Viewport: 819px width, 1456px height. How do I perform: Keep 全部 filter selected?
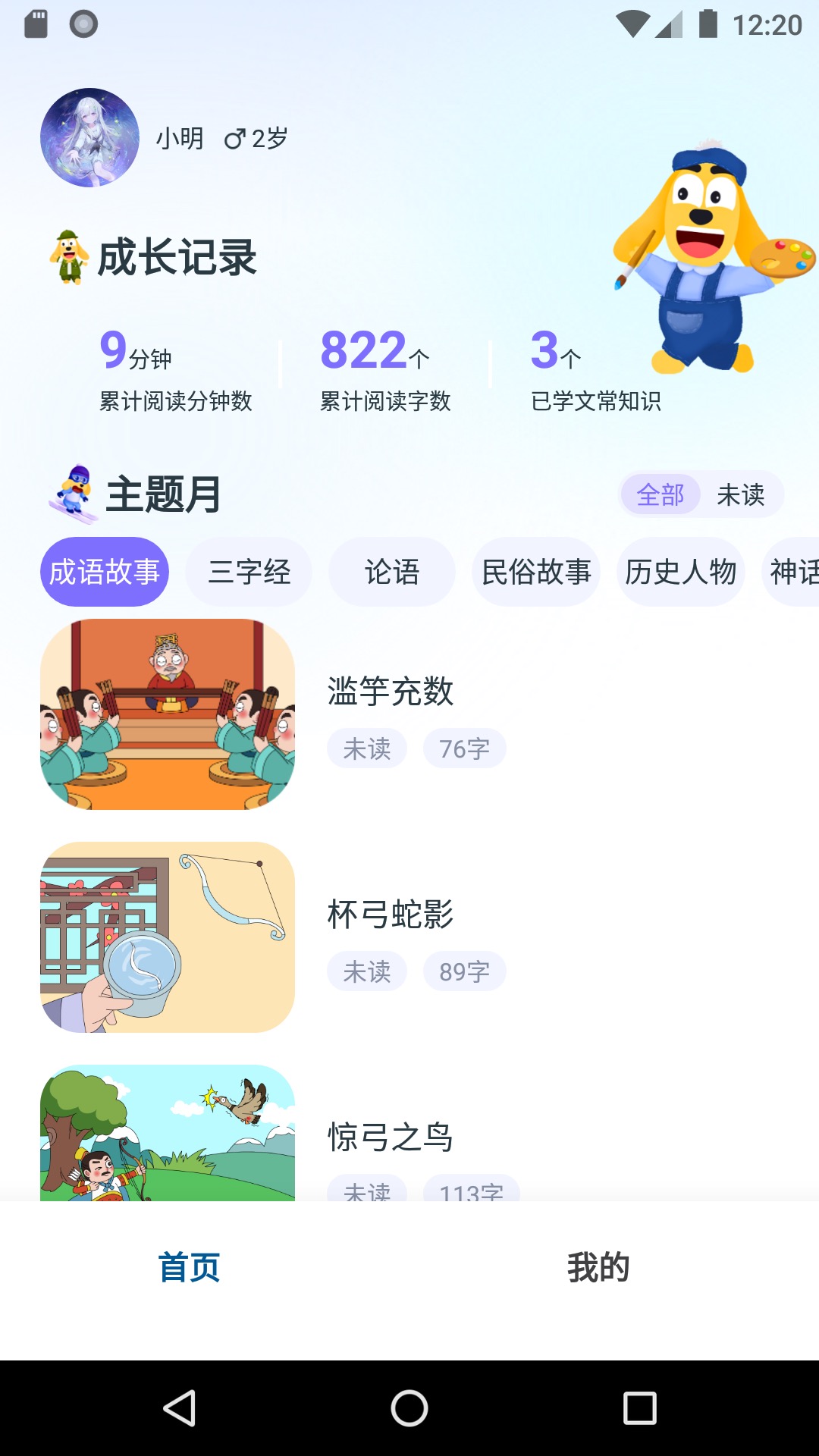[661, 494]
